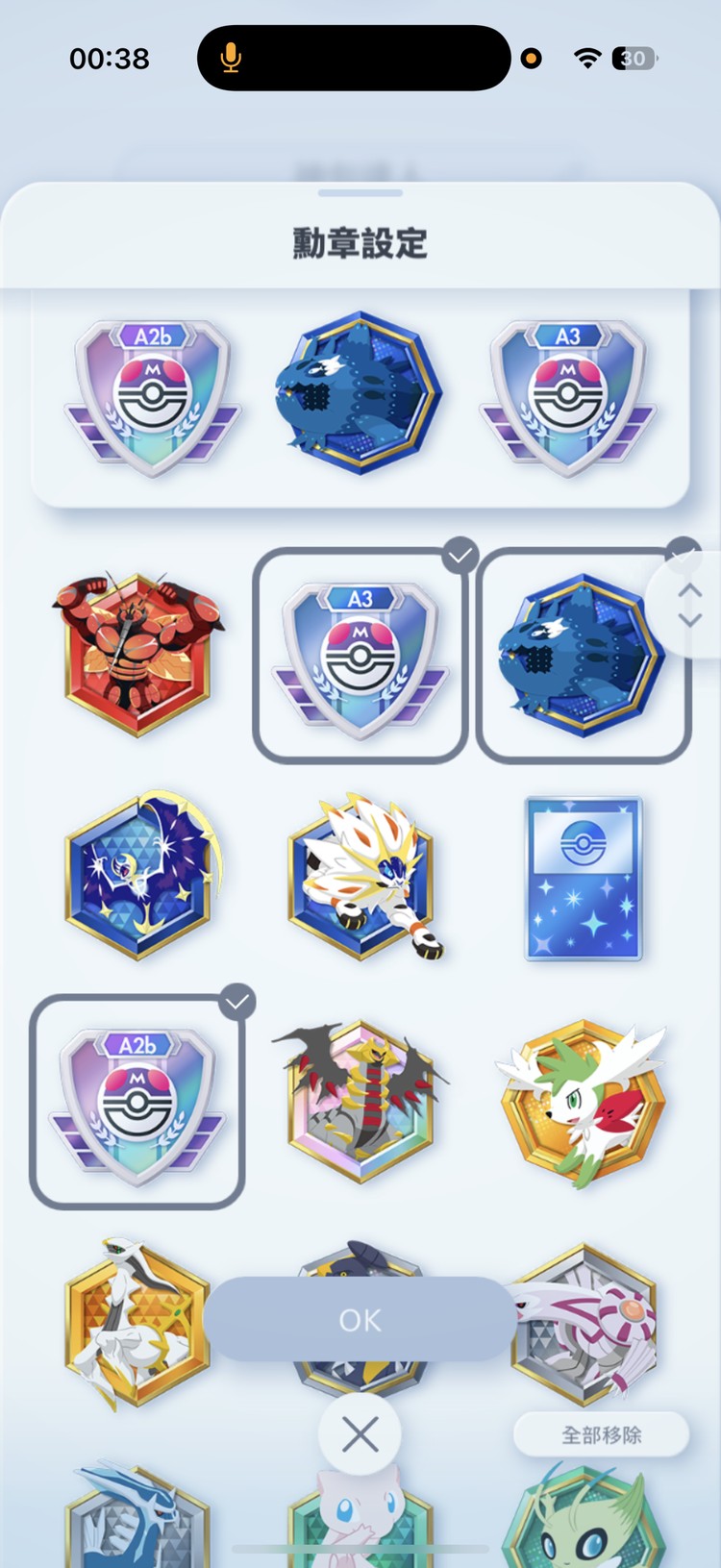Tap 全部移除 to remove all badges
The height and width of the screenshot is (1568, 721).
tap(601, 1435)
